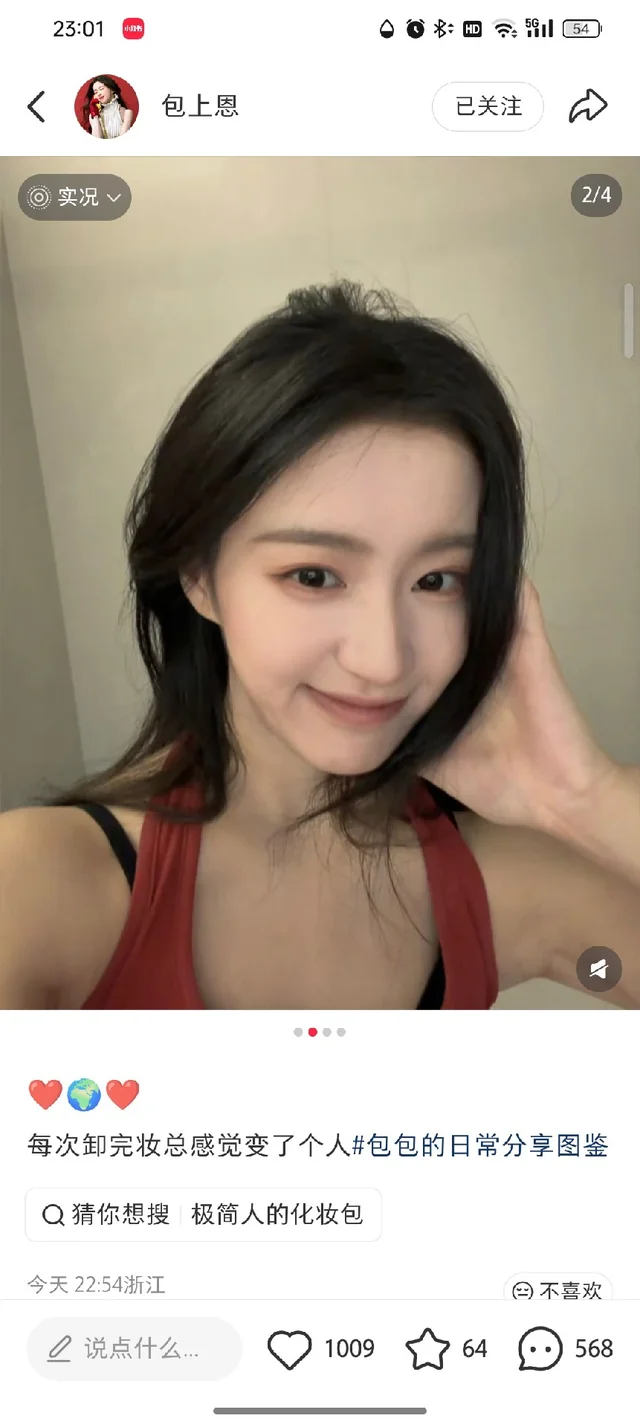The width and height of the screenshot is (640, 1427).
Task: Expand the 实况 live photo dropdown
Action: coord(75,197)
